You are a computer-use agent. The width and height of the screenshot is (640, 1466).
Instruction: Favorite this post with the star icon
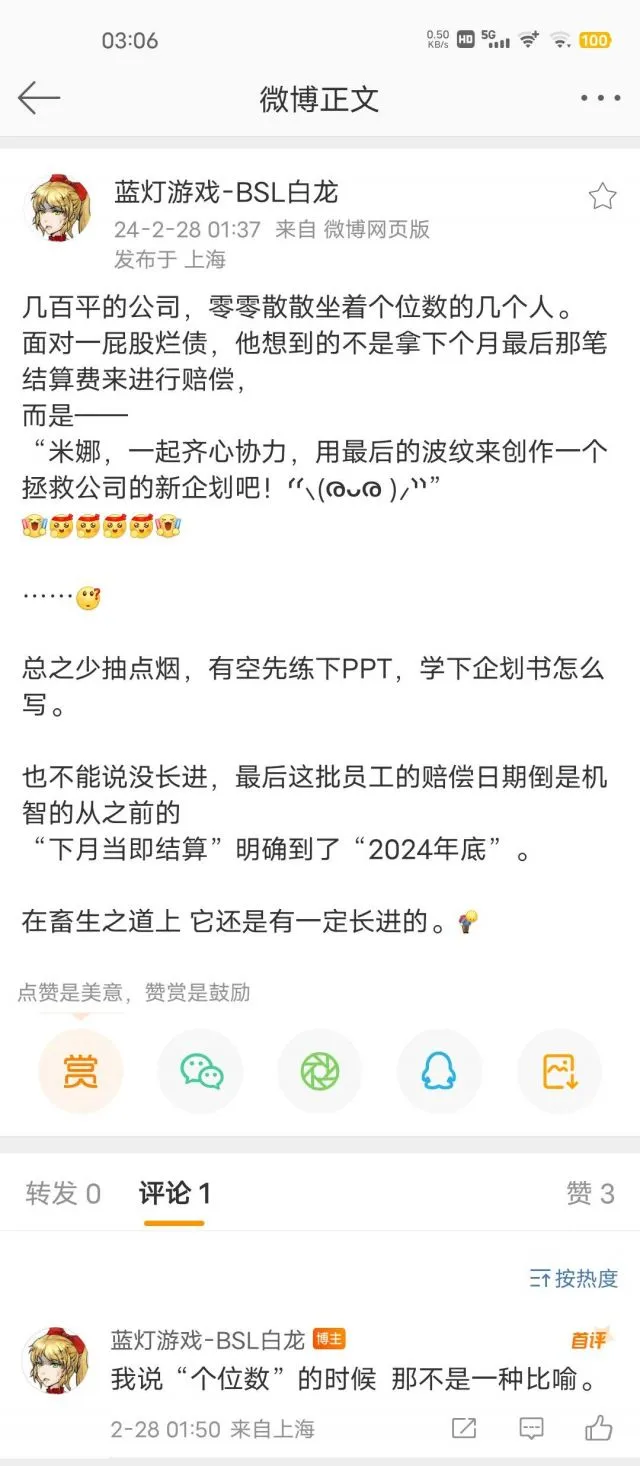click(x=602, y=196)
